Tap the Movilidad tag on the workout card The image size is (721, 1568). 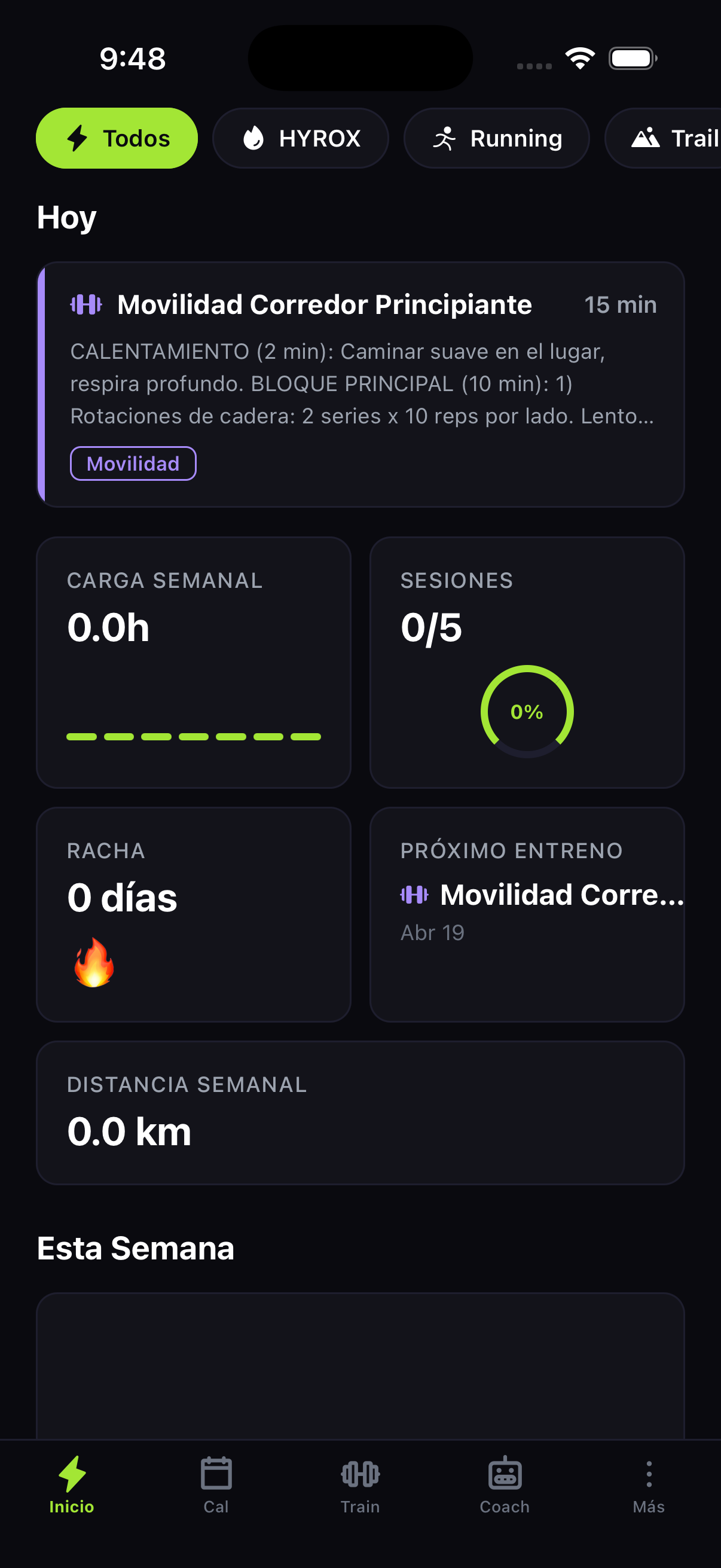click(x=133, y=463)
